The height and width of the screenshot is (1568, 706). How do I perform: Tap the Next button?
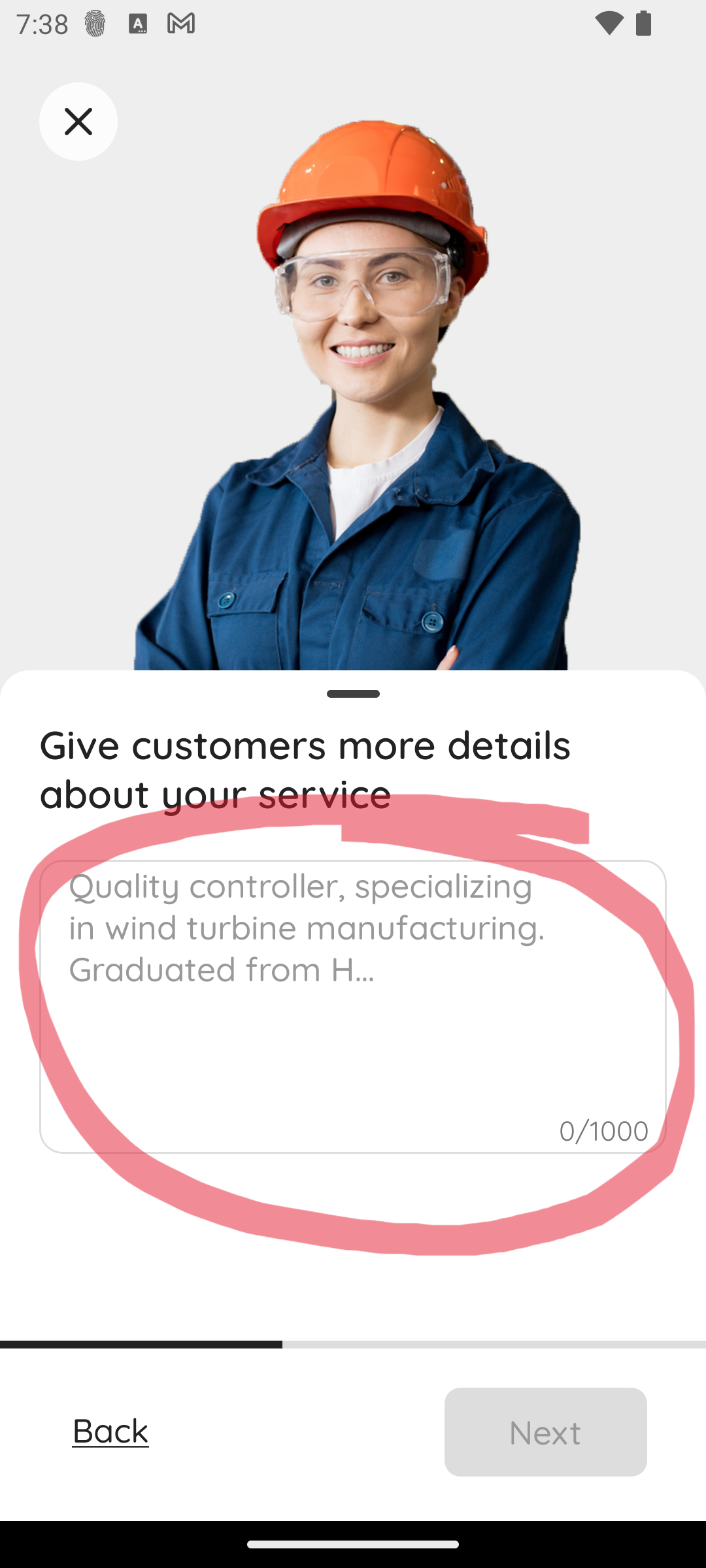click(545, 1432)
